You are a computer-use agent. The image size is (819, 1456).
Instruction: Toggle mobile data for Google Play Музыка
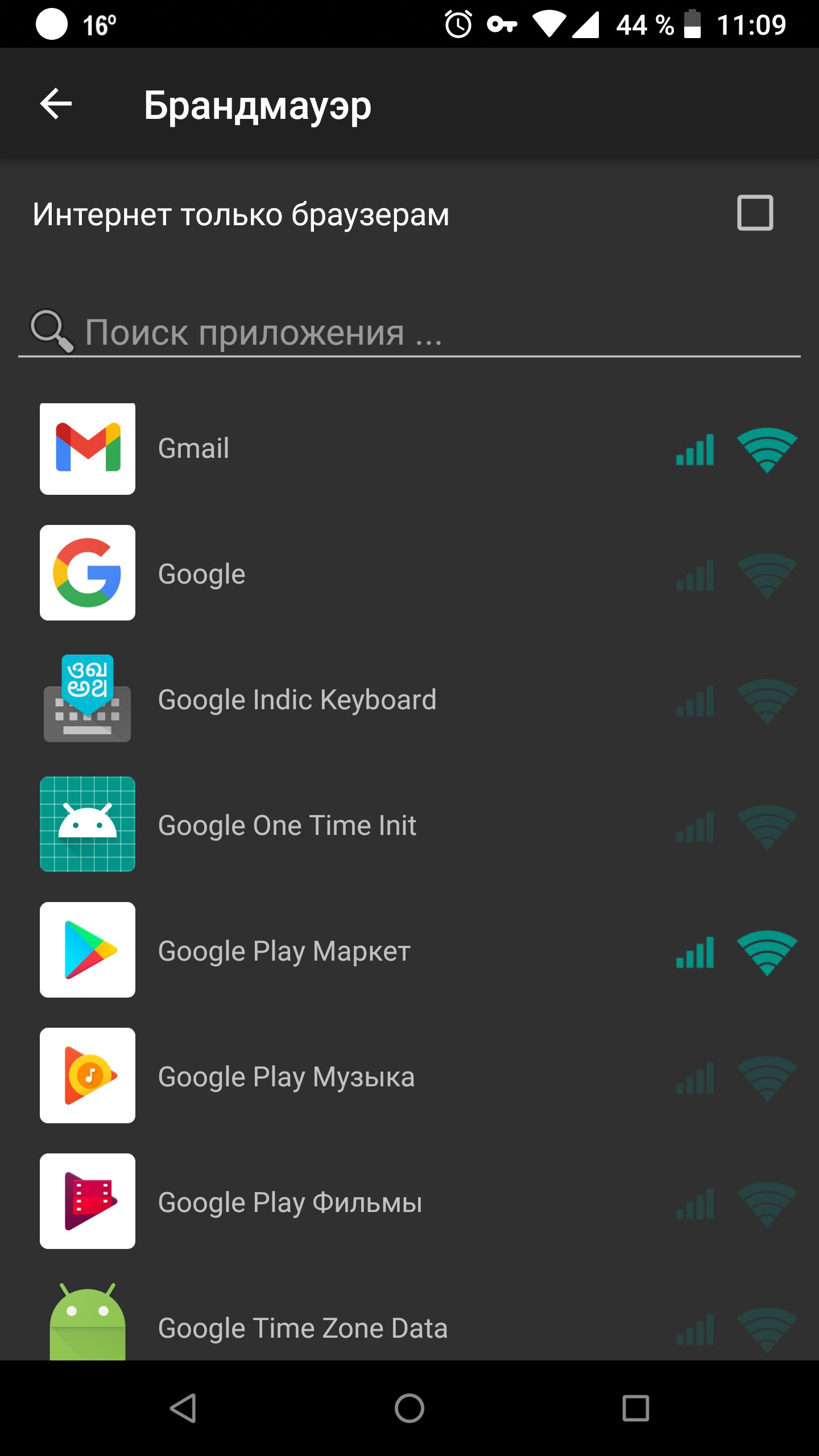[x=695, y=1078]
